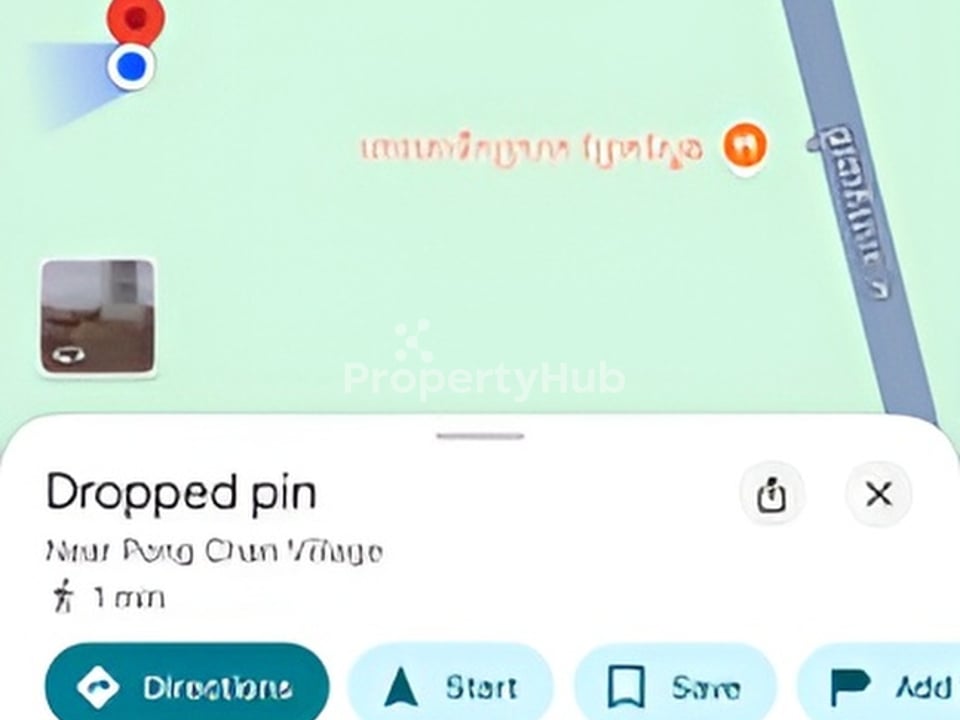Viewport: 960px width, 720px height.
Task: Share the dropped pin location
Action: [769, 494]
